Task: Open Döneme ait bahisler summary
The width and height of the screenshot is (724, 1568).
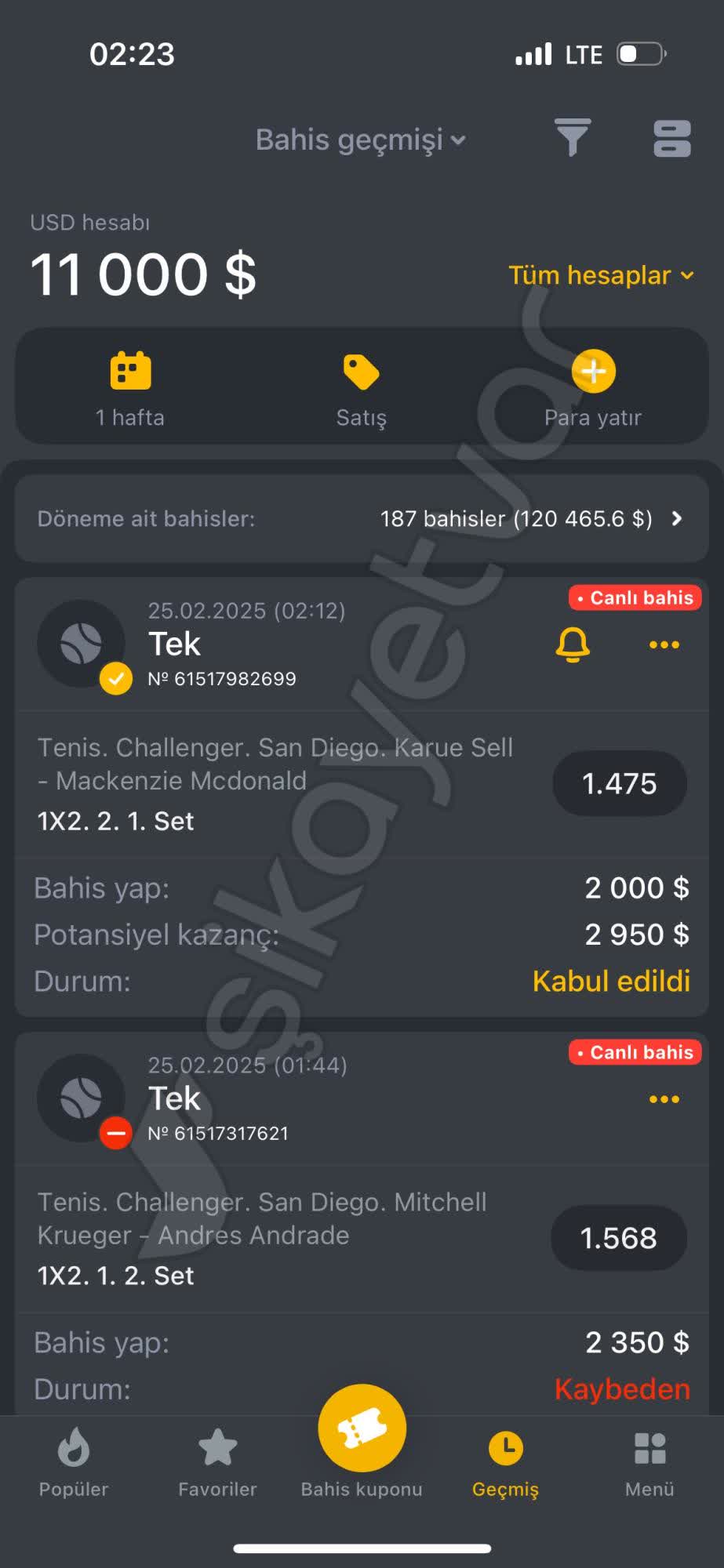Action: [x=361, y=518]
